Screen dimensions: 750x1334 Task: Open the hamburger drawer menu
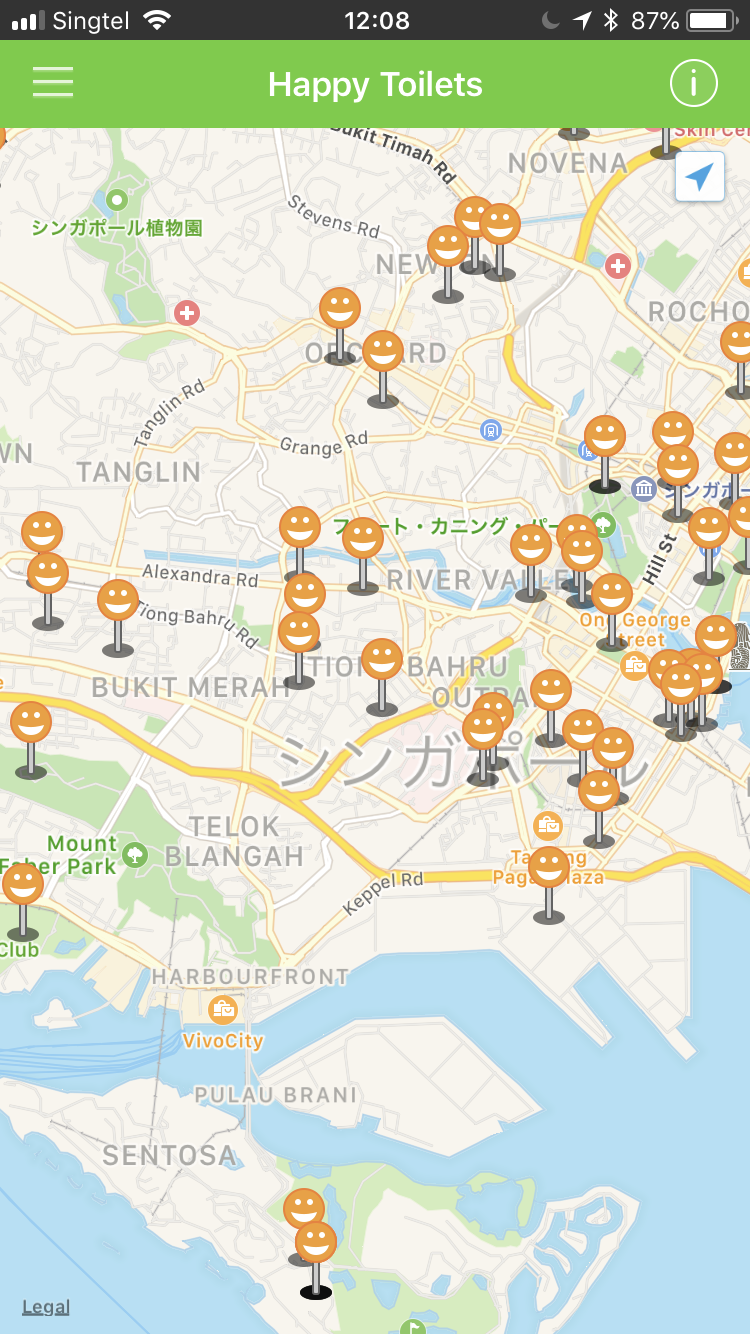coord(53,83)
